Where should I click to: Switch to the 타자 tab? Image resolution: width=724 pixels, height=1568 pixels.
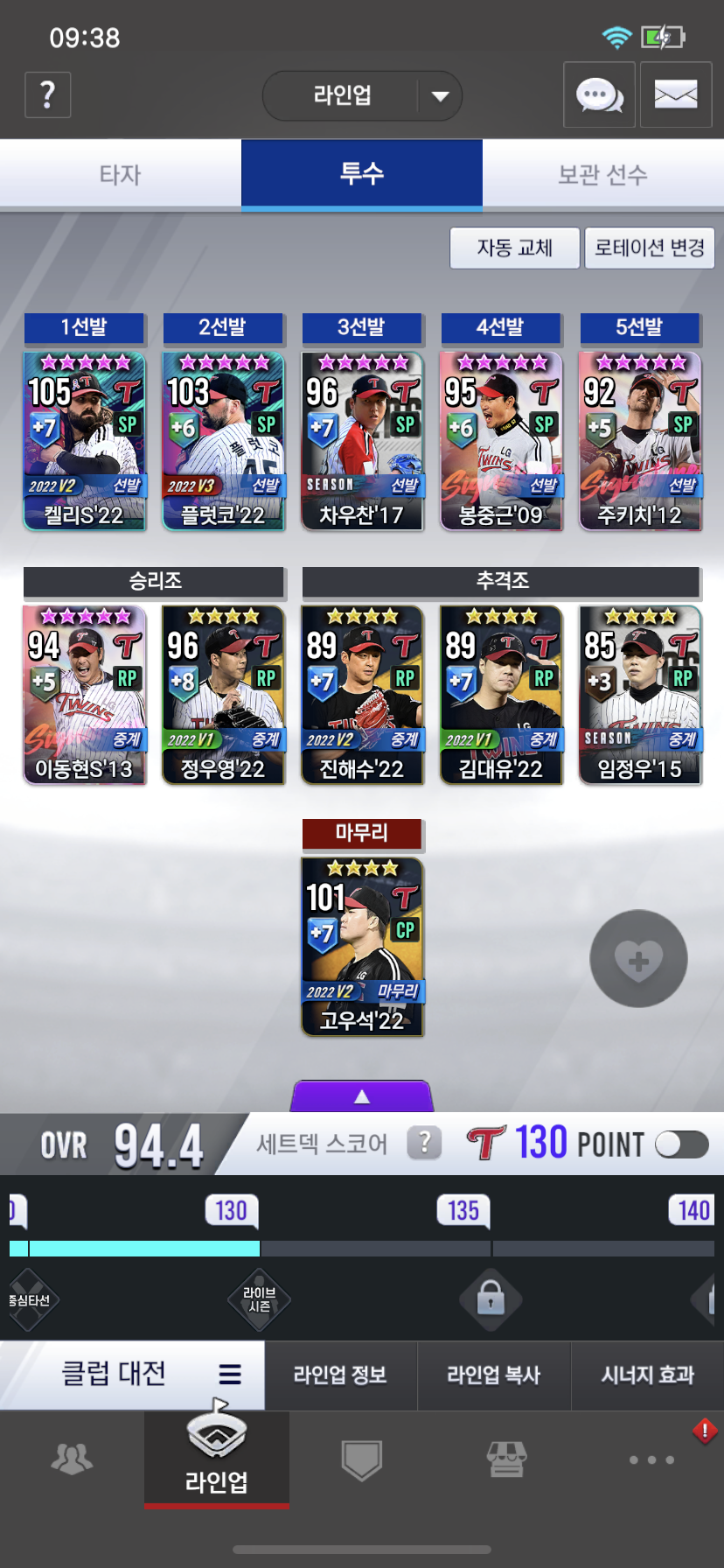121,174
